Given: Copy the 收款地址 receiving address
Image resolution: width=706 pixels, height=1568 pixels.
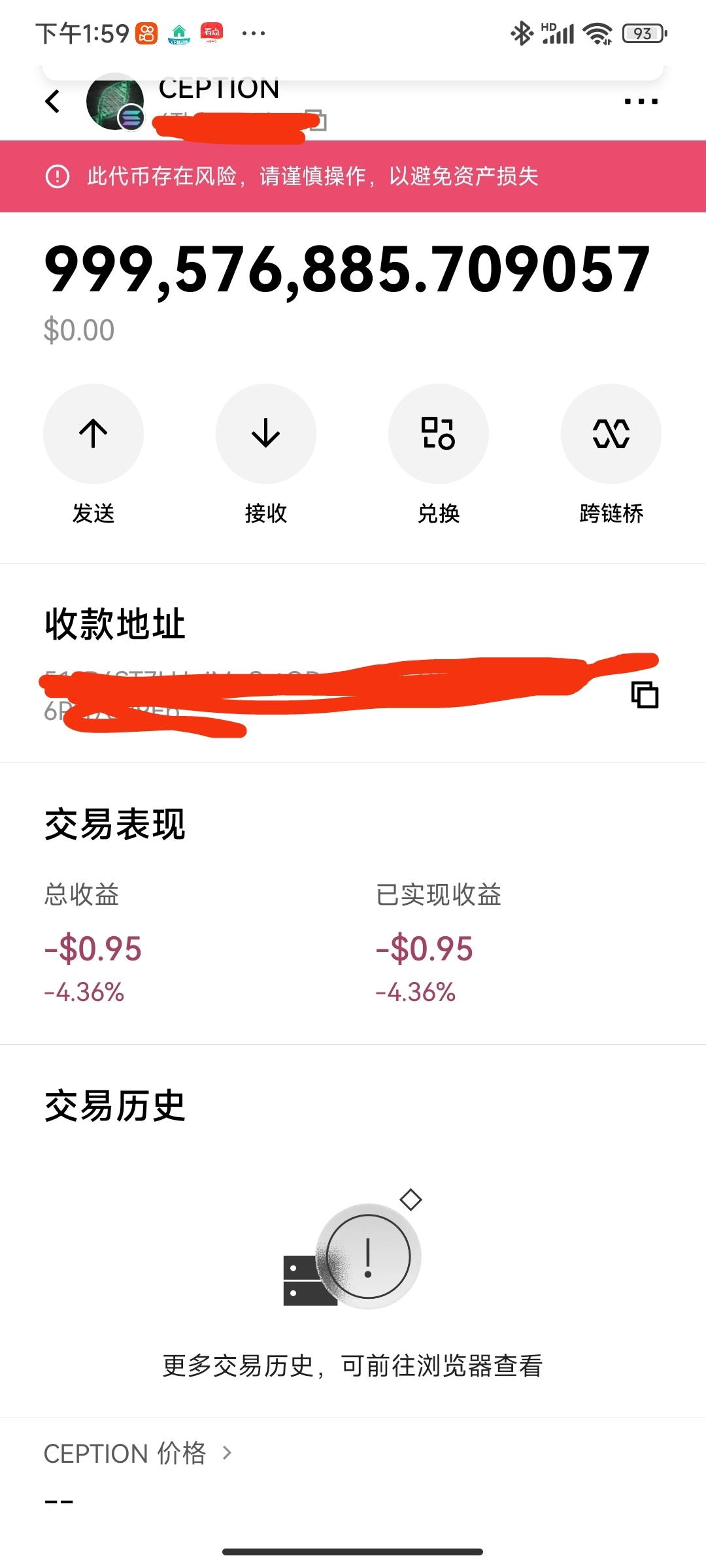Looking at the screenshot, I should tap(645, 694).
